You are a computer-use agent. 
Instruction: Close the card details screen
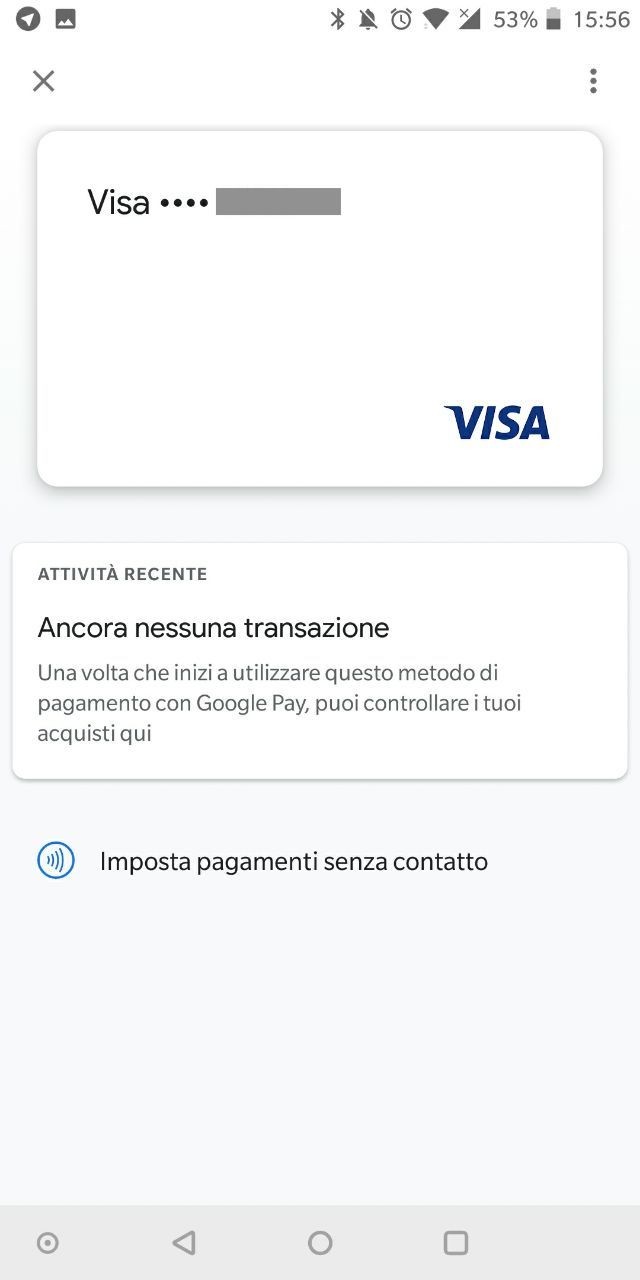click(43, 81)
